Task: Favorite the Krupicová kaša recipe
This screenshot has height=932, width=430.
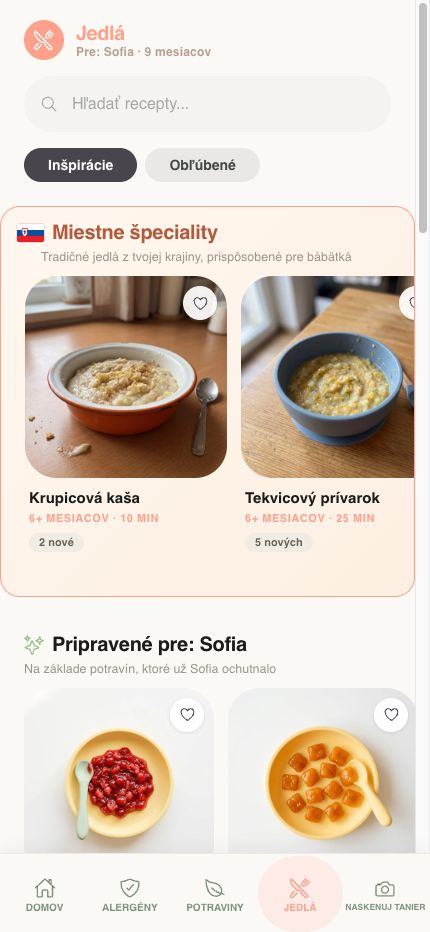Action: [x=200, y=303]
